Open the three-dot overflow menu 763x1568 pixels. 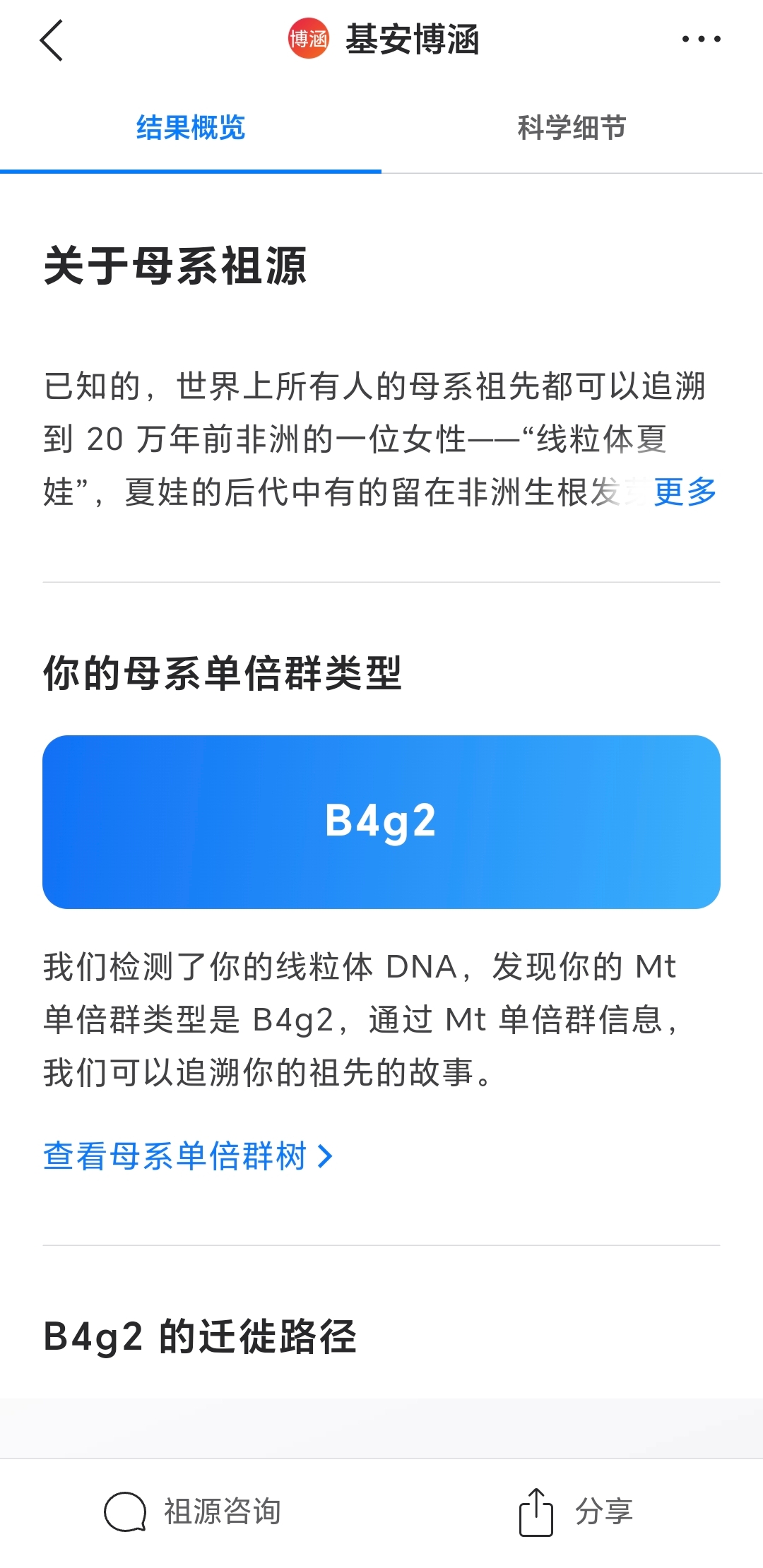701,40
